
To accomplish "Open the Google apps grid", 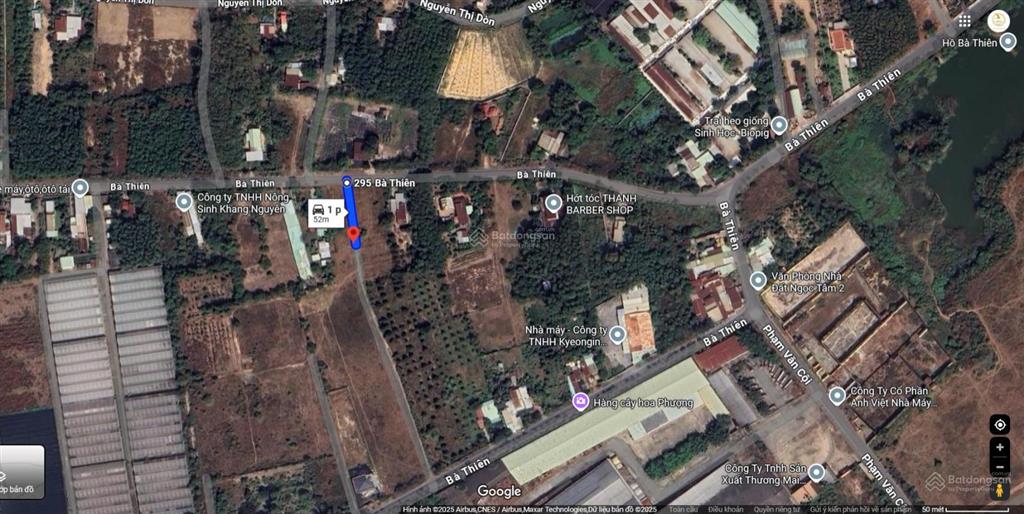I will [x=964, y=20].
